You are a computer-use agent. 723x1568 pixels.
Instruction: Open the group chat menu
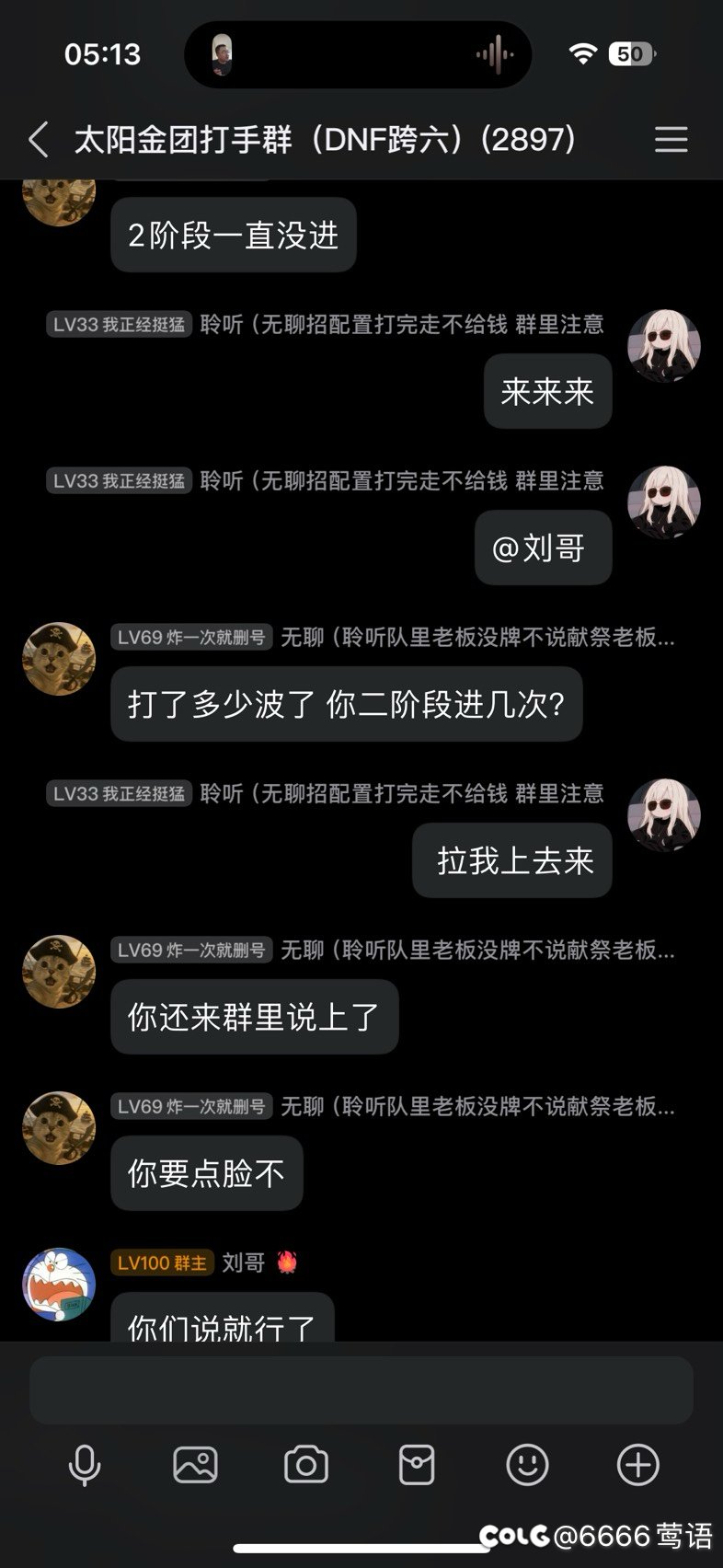pyautogui.click(x=671, y=140)
